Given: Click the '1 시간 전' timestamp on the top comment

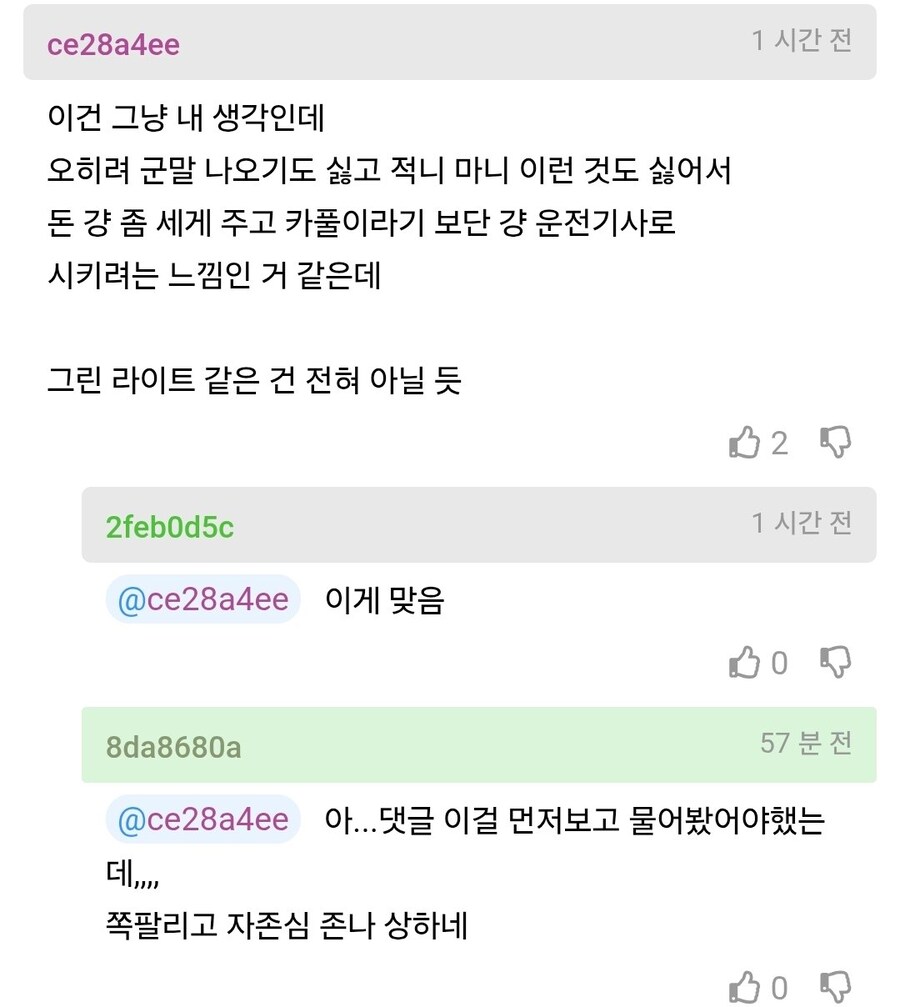Looking at the screenshot, I should (800, 39).
